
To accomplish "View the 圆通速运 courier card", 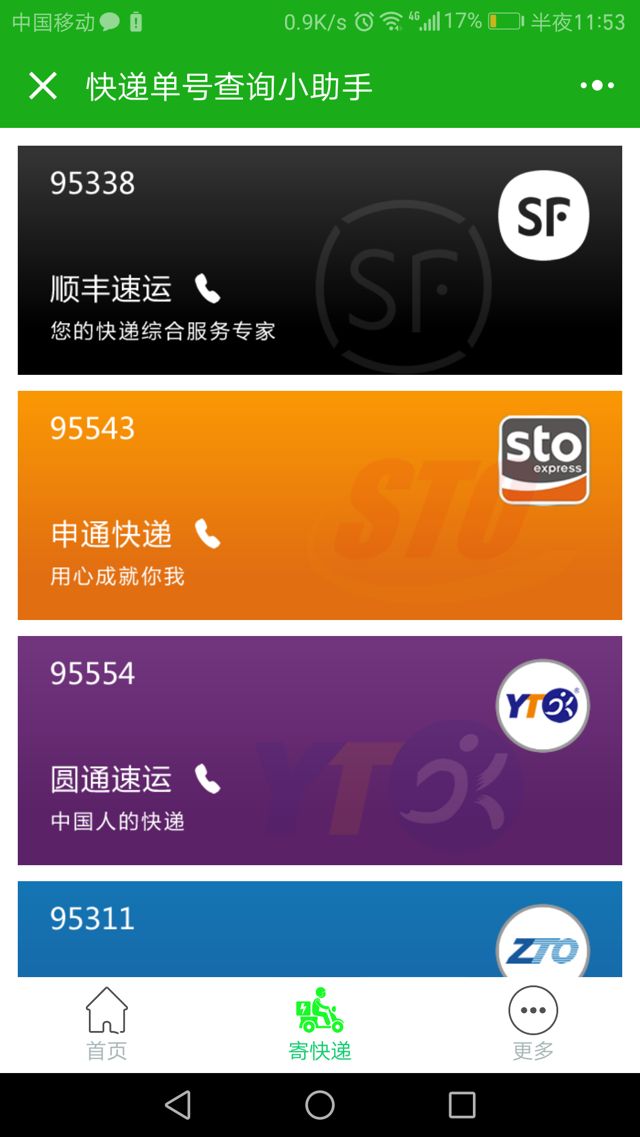I will pos(320,750).
